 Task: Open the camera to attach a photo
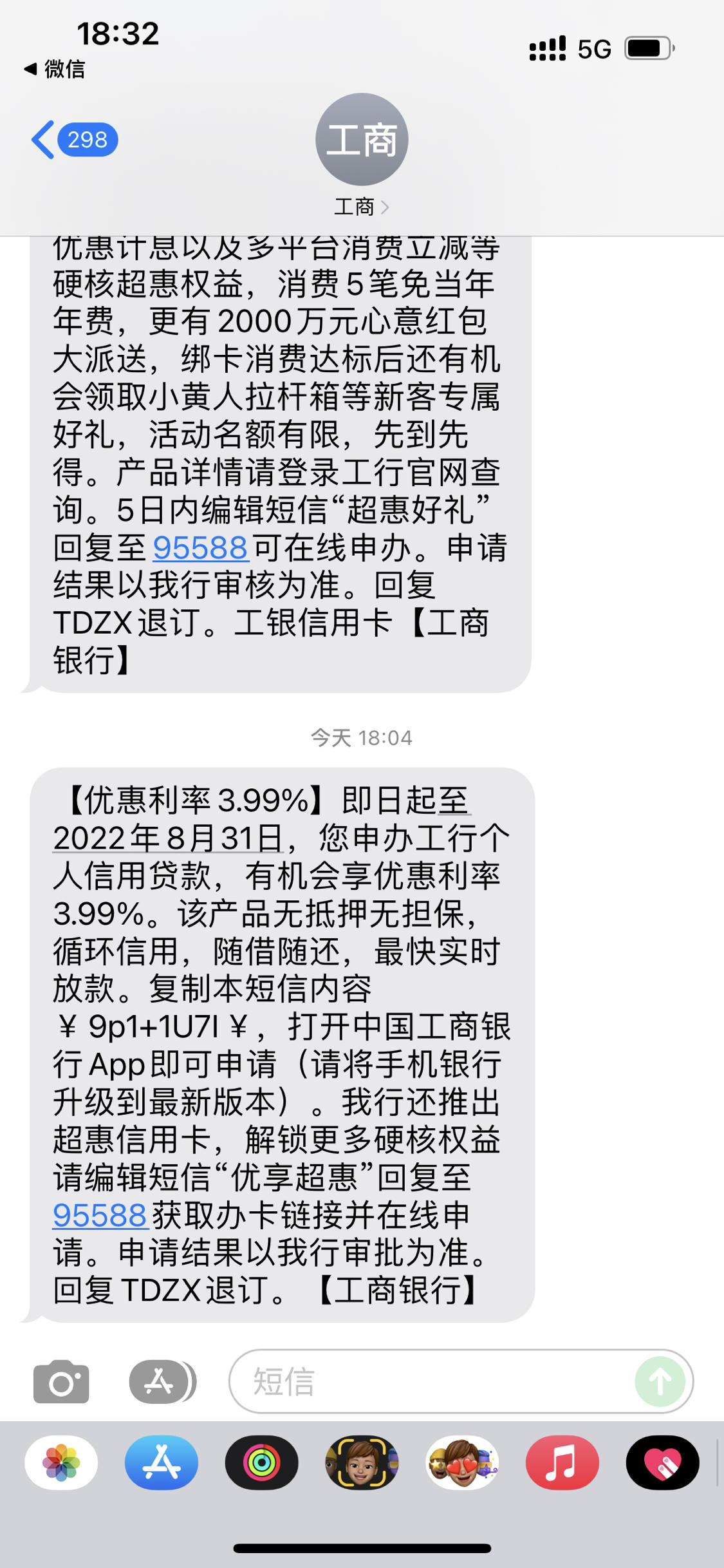tap(61, 1381)
